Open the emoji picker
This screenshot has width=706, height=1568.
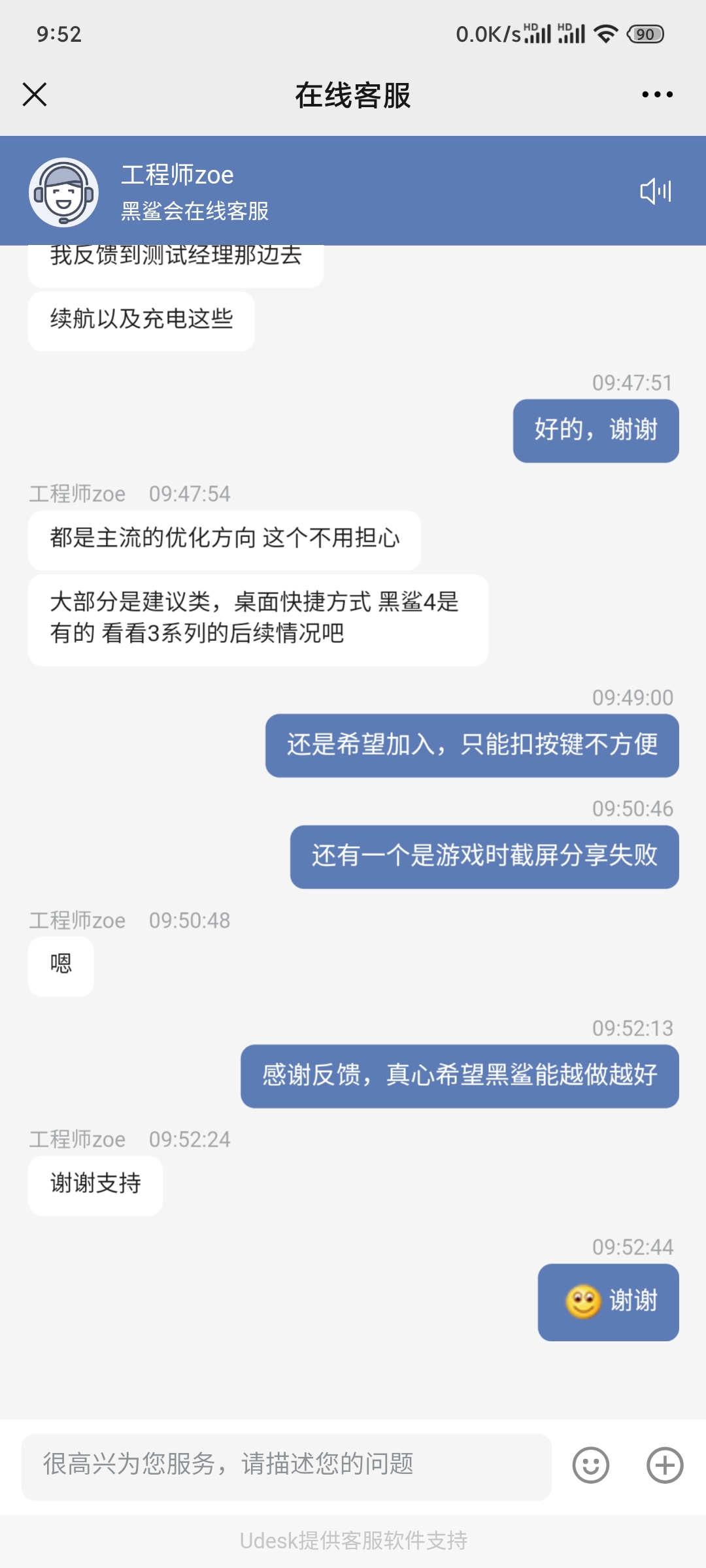coord(590,1465)
